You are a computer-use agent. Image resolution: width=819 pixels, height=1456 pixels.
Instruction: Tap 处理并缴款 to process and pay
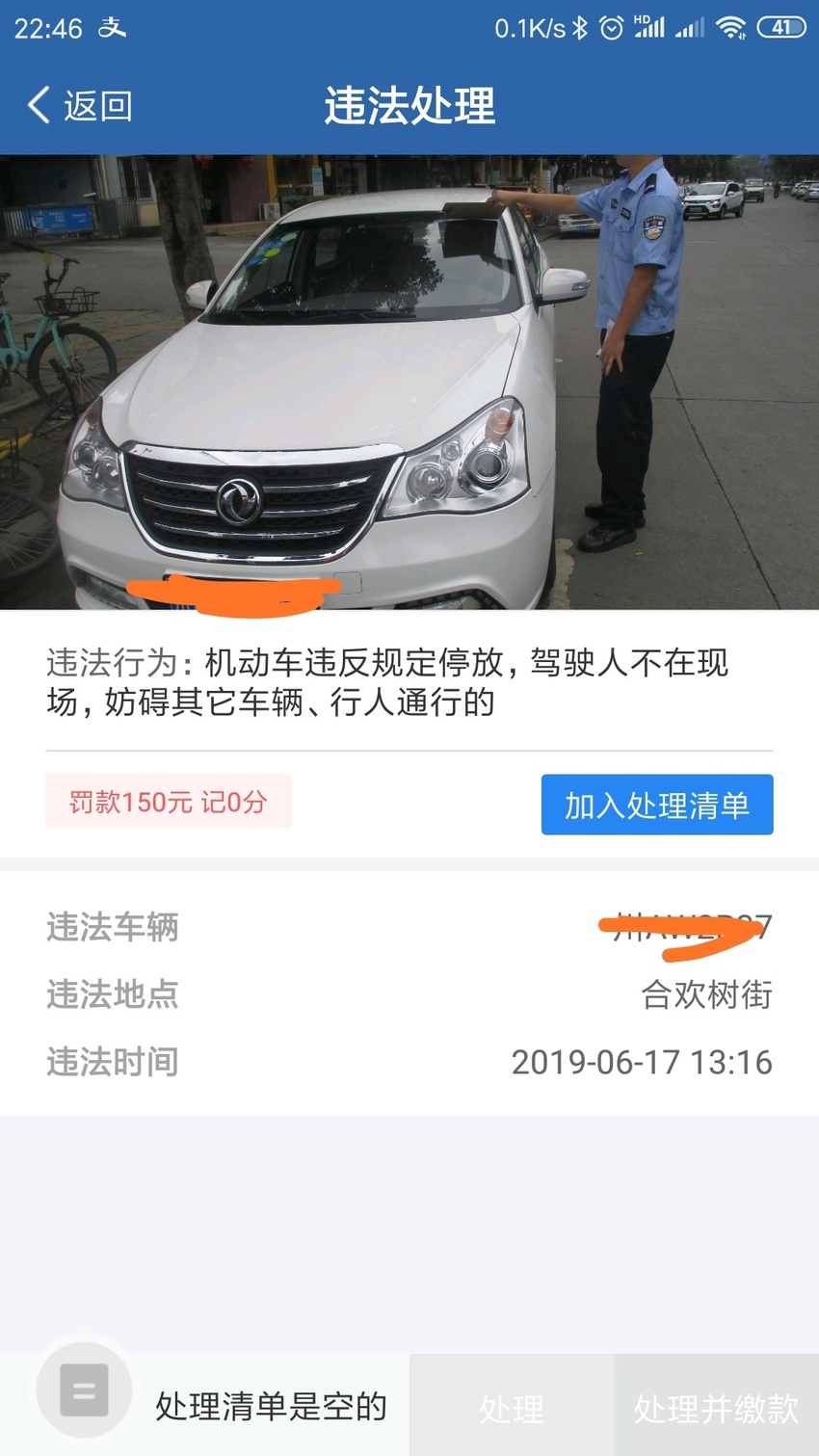point(717,1407)
